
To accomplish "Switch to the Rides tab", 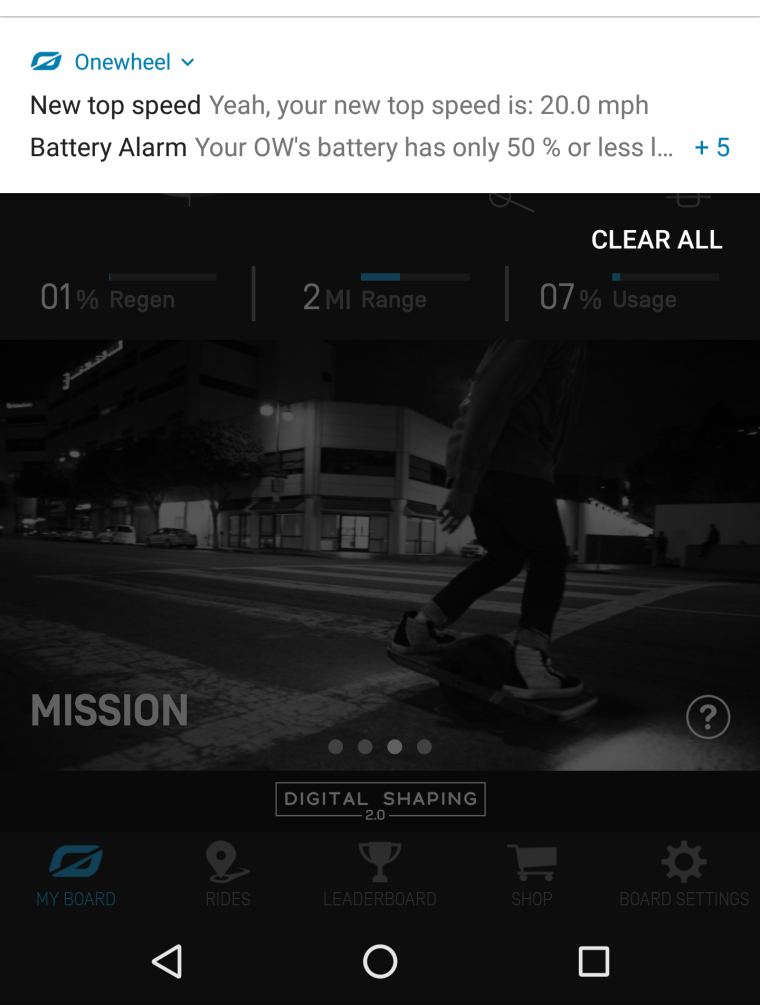I will (x=228, y=875).
